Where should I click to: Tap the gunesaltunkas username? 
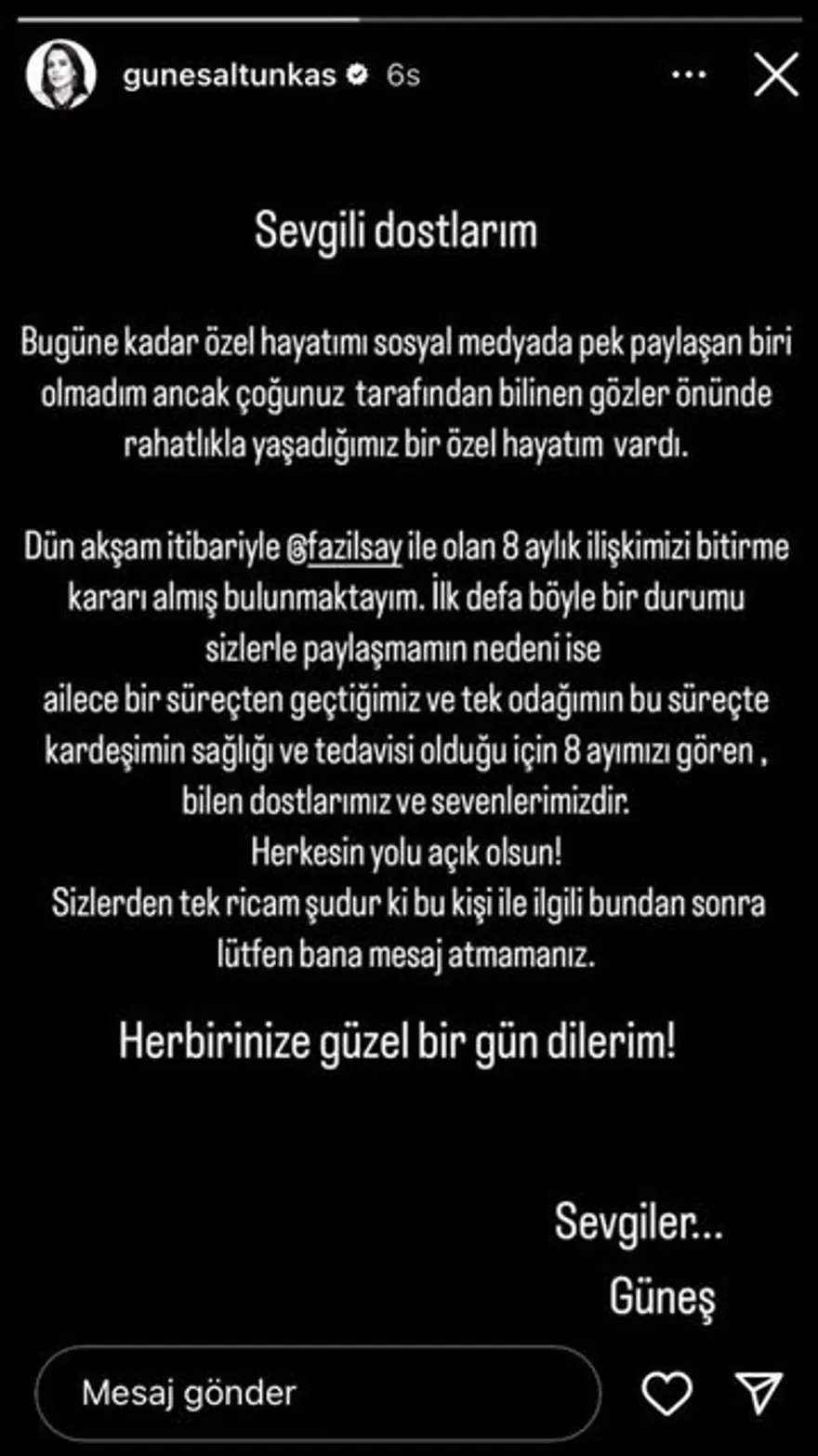click(229, 75)
